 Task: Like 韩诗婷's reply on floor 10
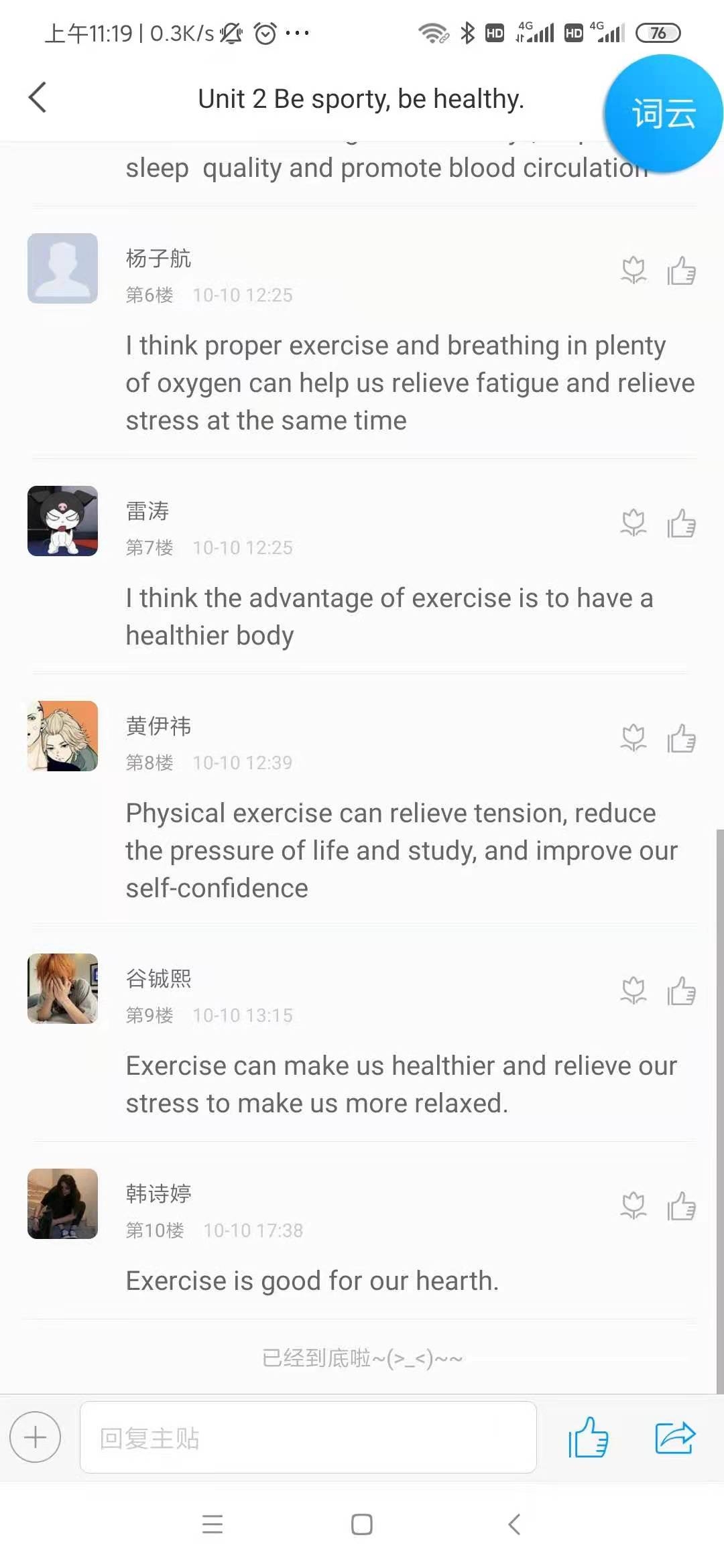pos(681,1207)
